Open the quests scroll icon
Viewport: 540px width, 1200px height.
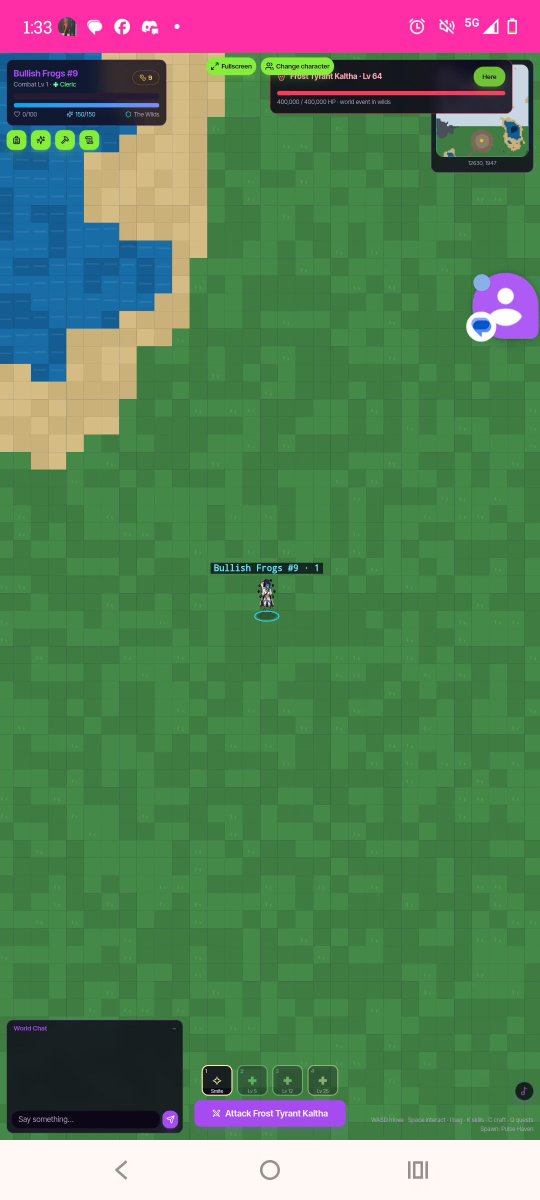[x=89, y=140]
